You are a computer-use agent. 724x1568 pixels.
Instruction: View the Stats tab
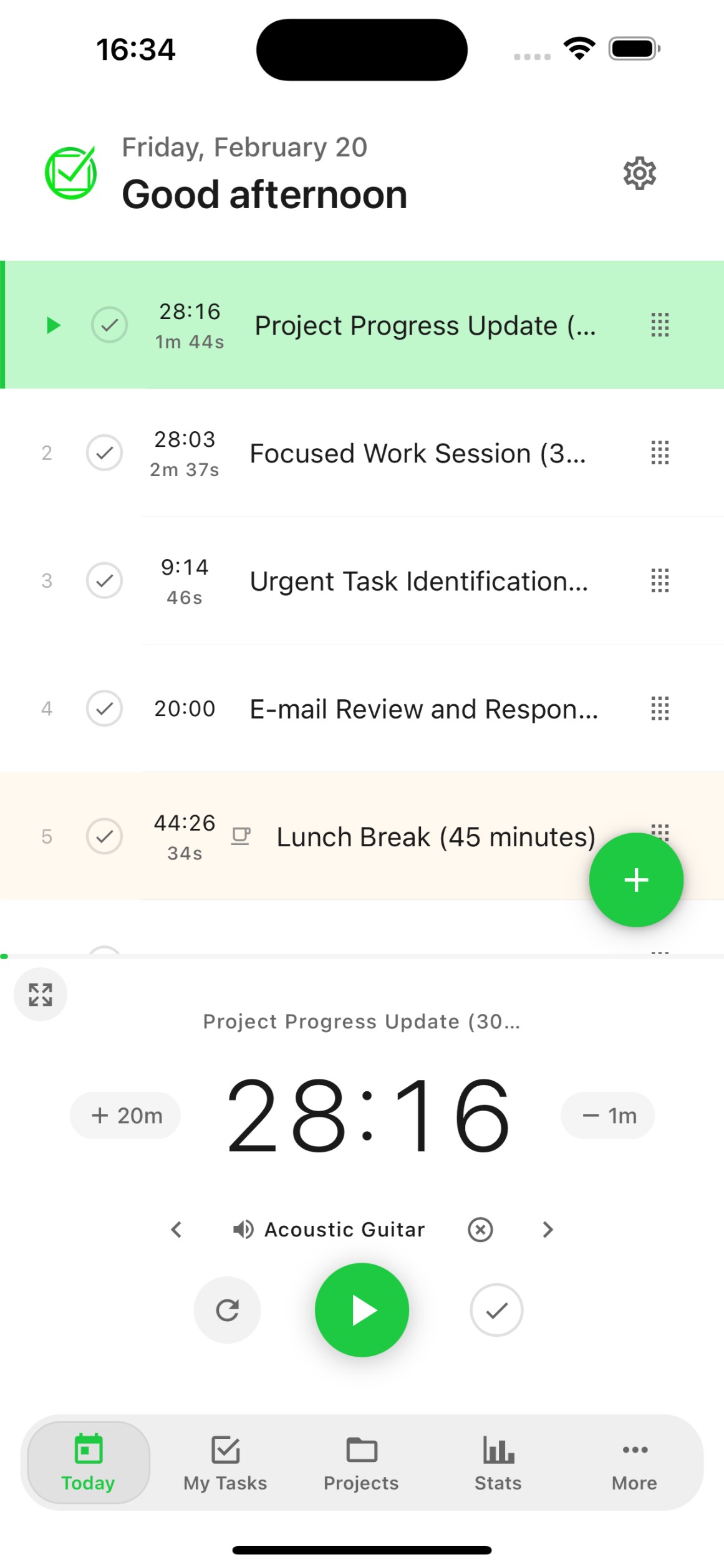[498, 1462]
